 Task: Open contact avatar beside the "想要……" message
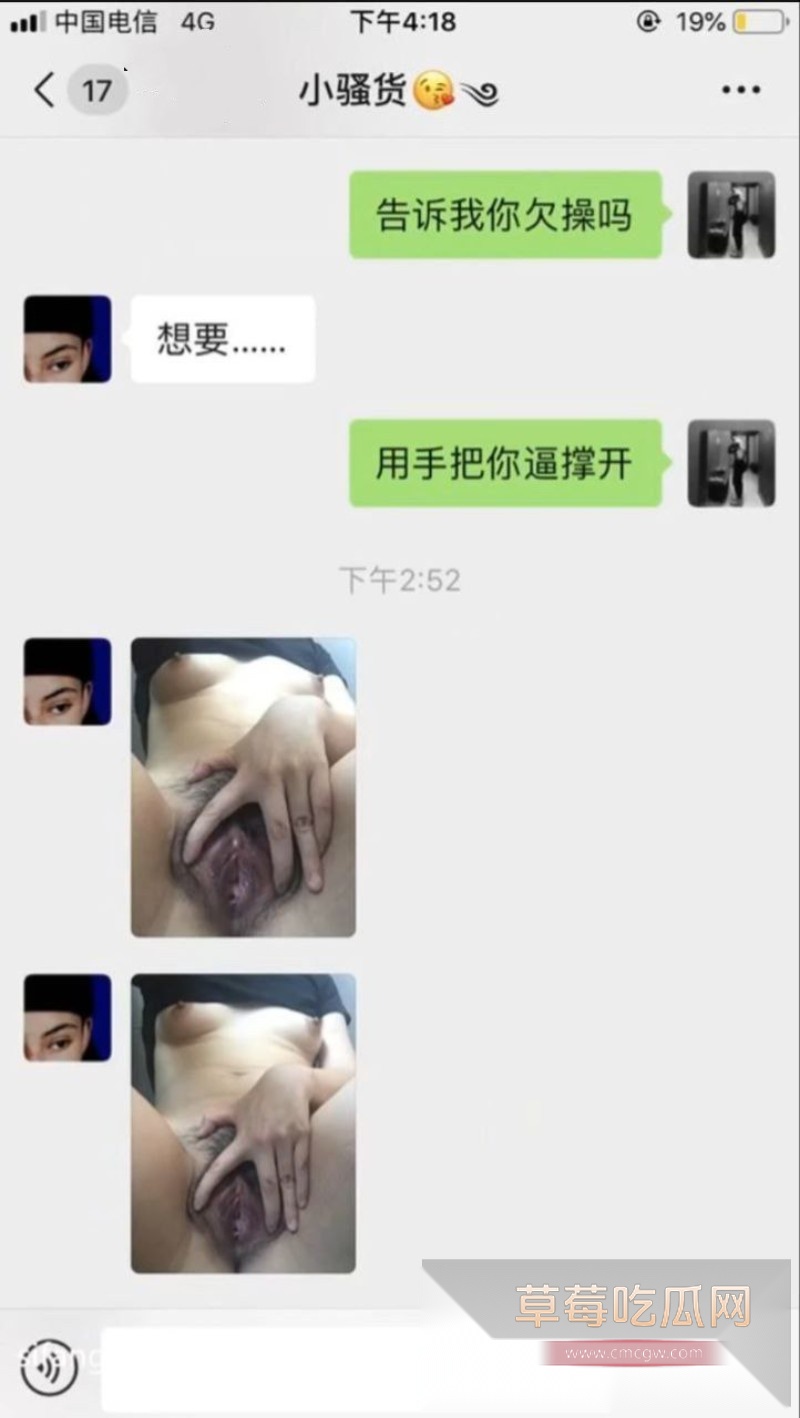click(67, 339)
